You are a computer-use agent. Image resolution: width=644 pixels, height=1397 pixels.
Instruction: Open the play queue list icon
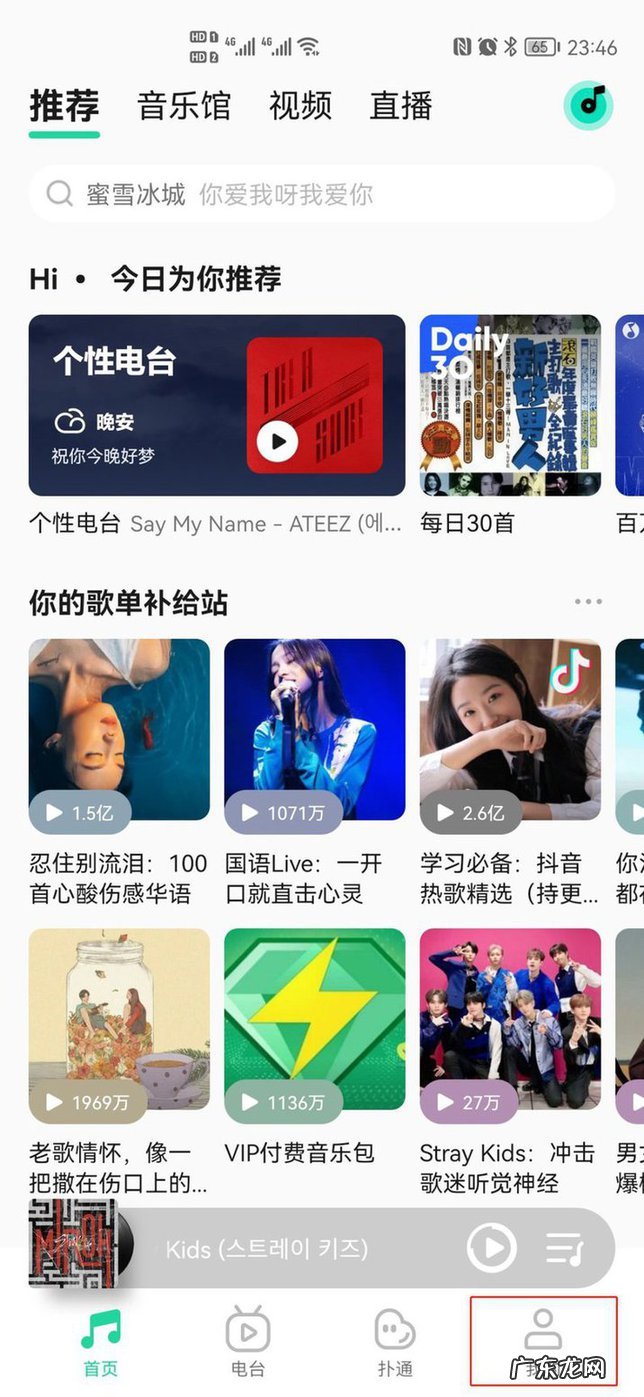[565, 1248]
